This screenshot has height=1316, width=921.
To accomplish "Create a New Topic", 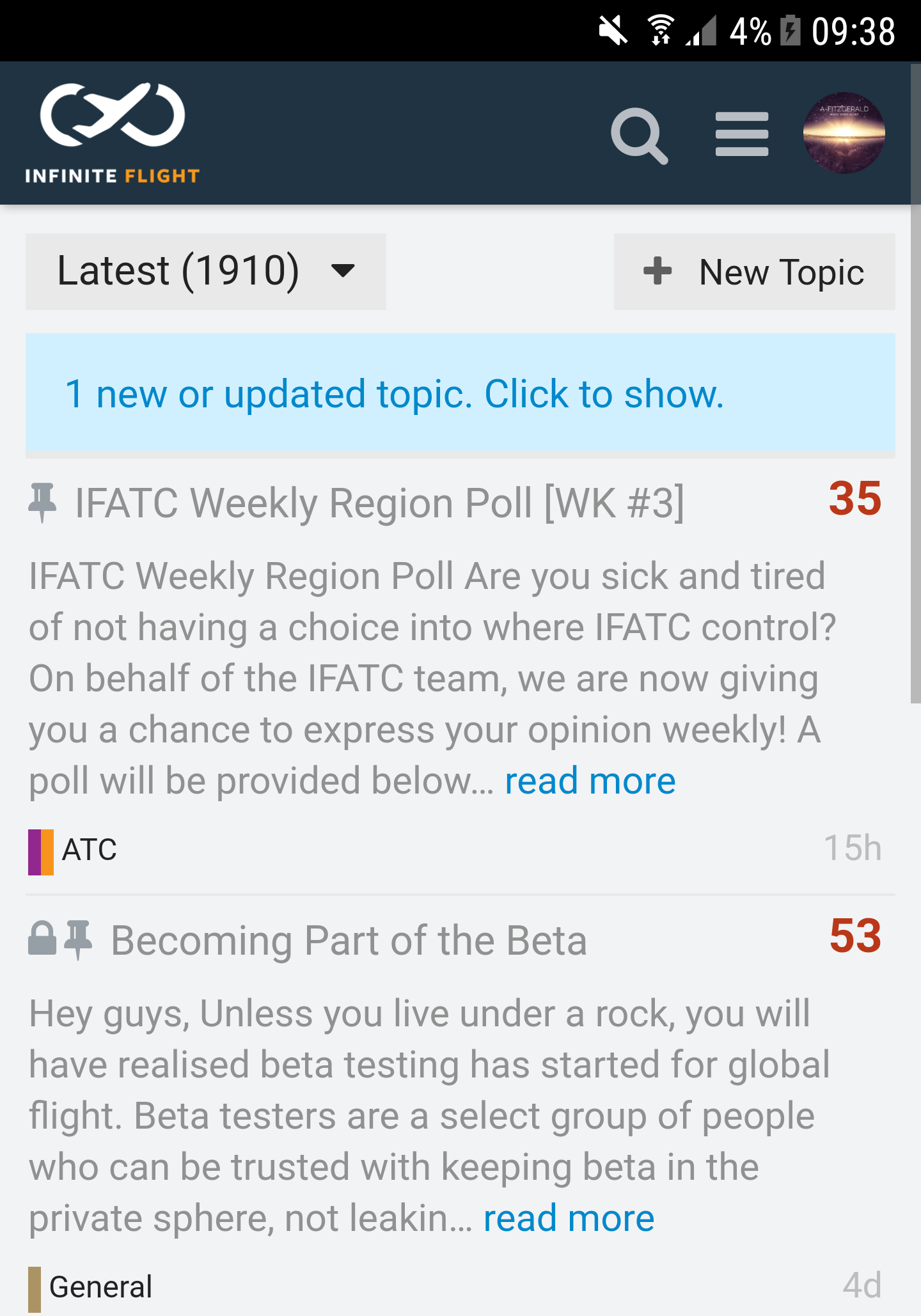I will (754, 272).
